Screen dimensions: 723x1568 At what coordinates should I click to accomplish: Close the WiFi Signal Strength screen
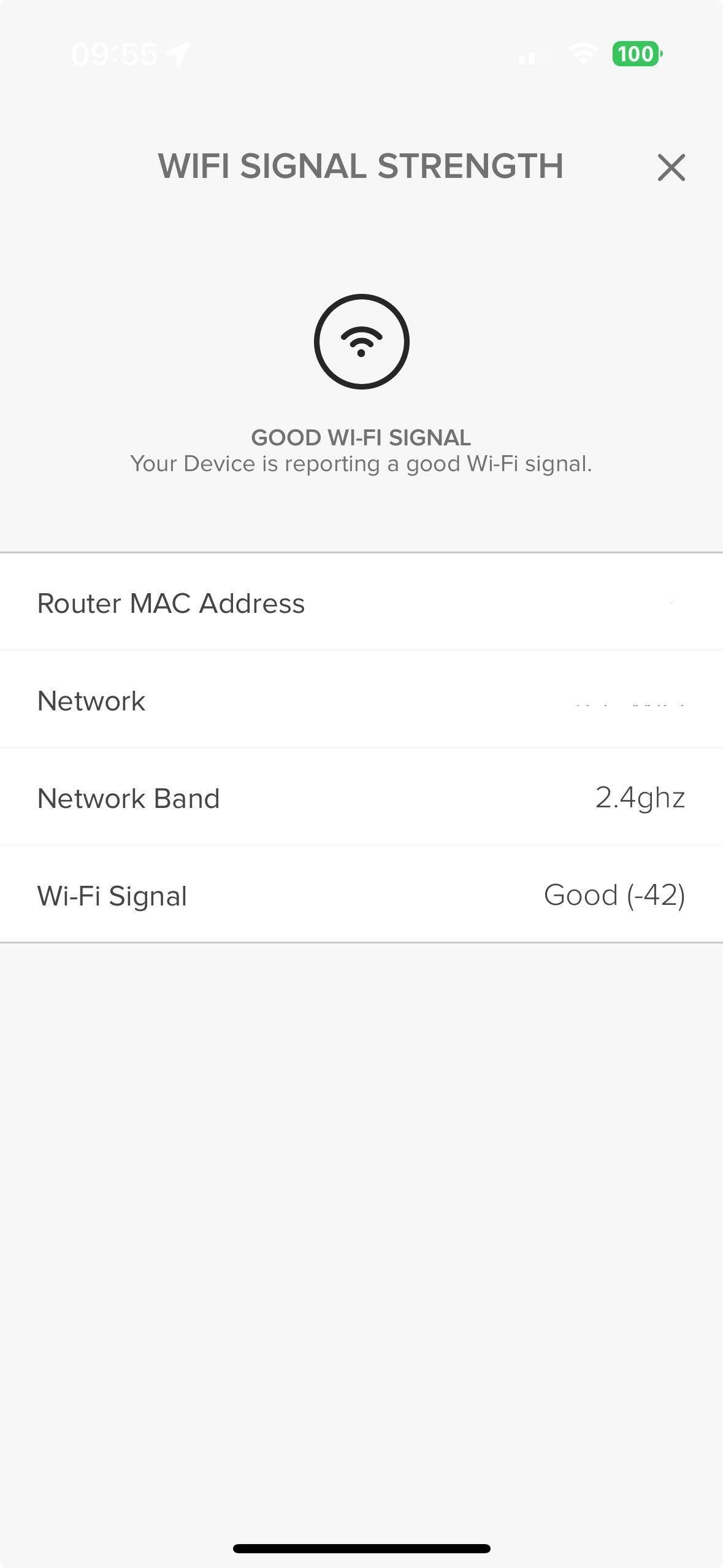click(671, 167)
